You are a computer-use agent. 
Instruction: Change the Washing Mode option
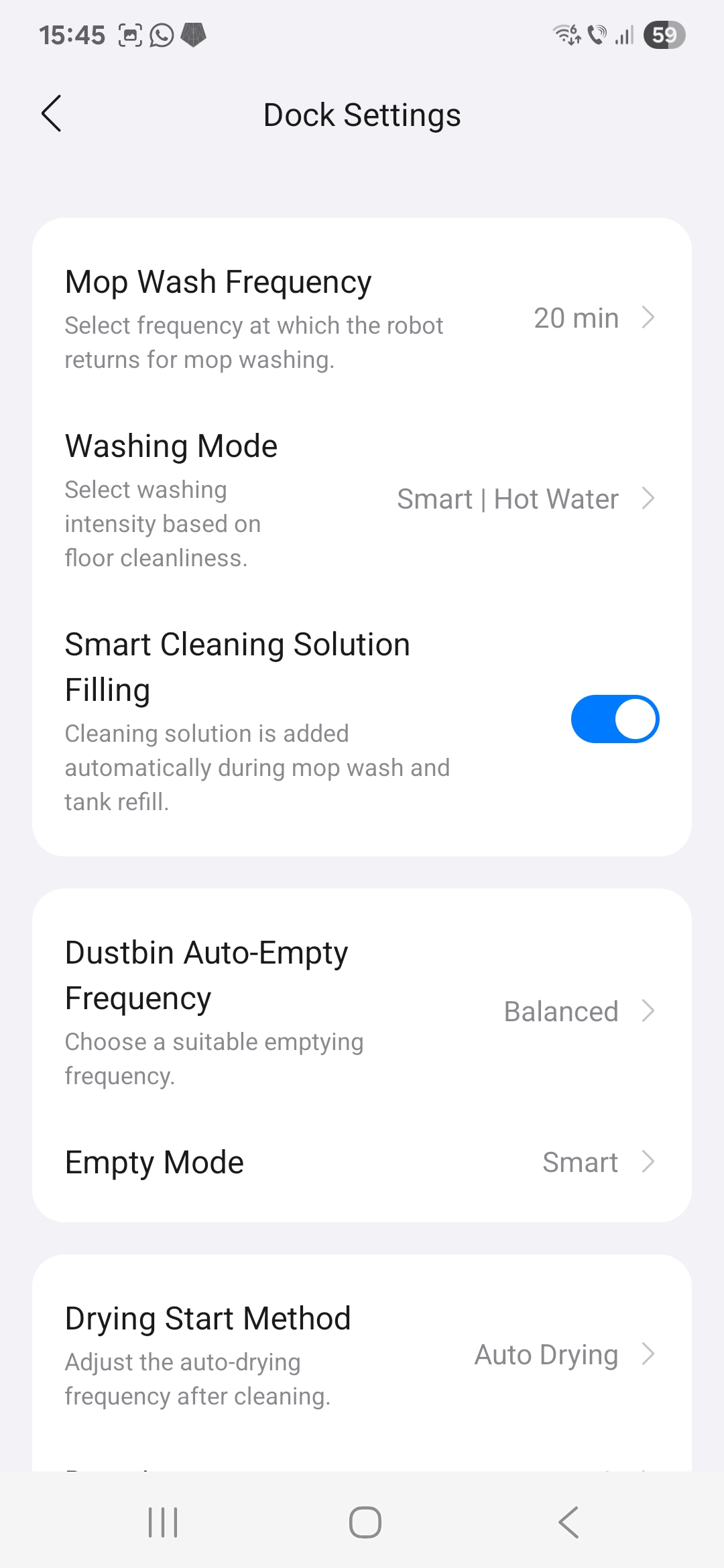362,500
